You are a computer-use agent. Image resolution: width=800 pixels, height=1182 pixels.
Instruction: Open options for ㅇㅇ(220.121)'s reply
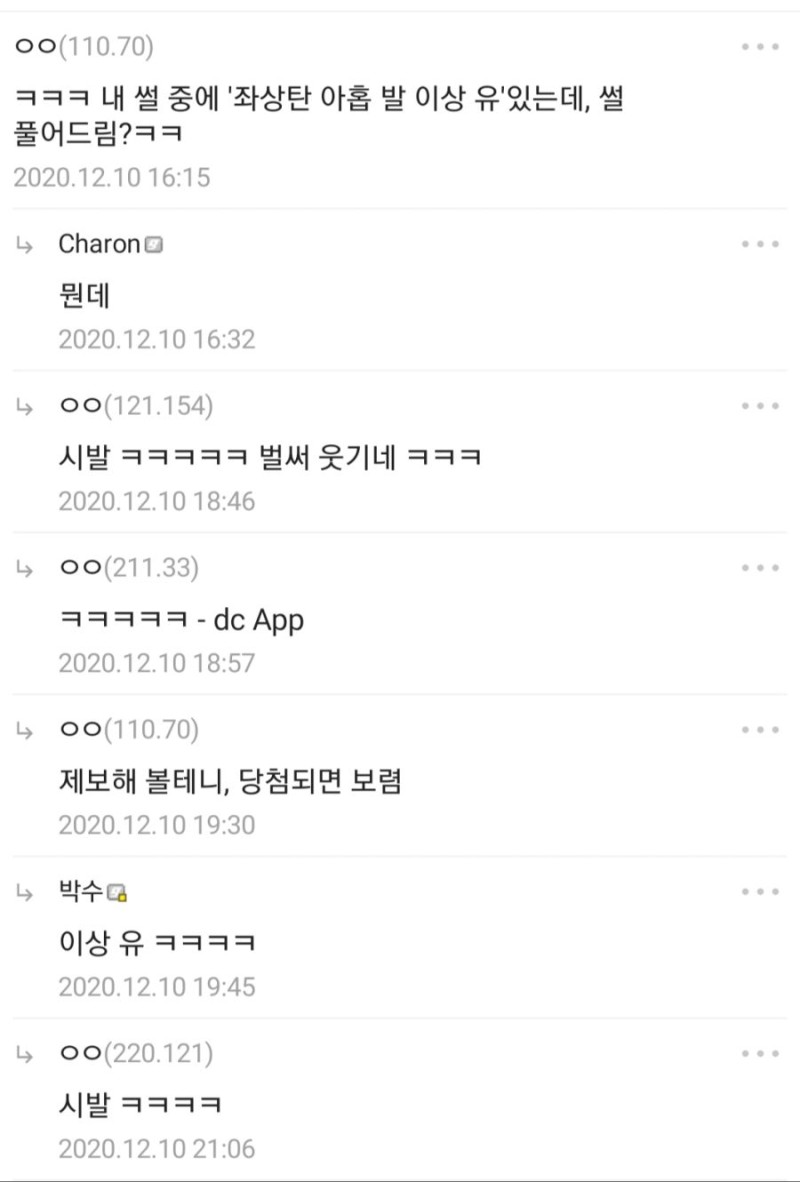pyautogui.click(x=759, y=1054)
